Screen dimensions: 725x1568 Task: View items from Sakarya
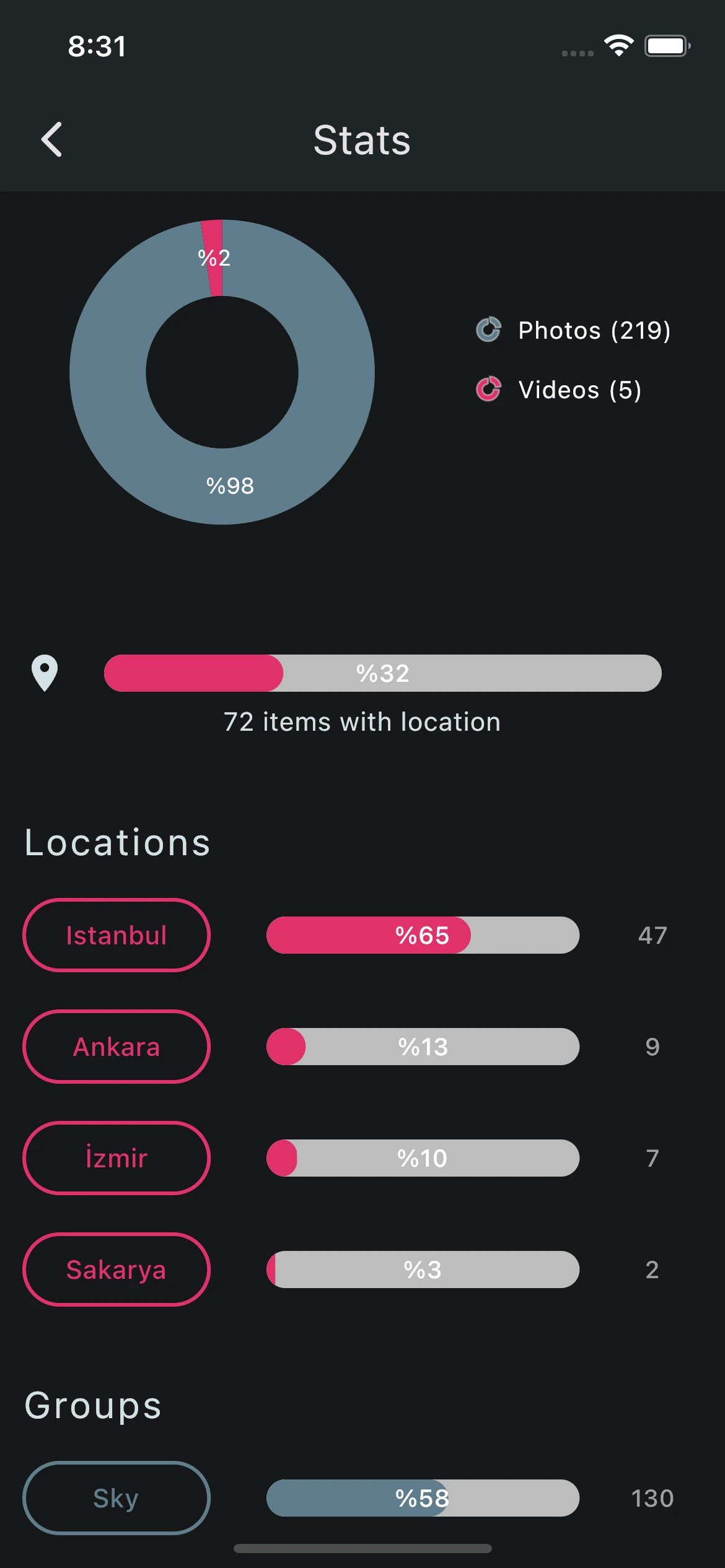coord(116,1270)
